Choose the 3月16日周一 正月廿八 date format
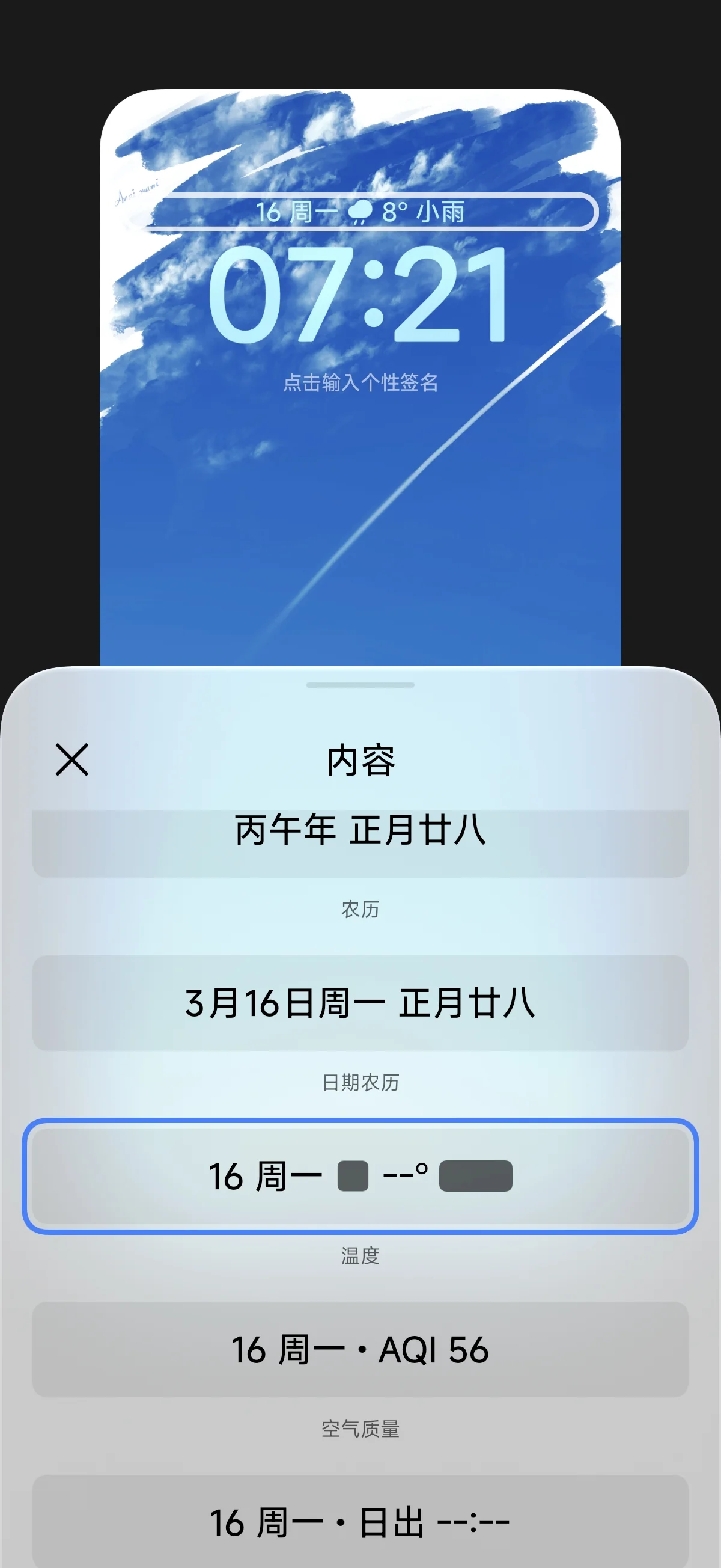 point(360,1002)
